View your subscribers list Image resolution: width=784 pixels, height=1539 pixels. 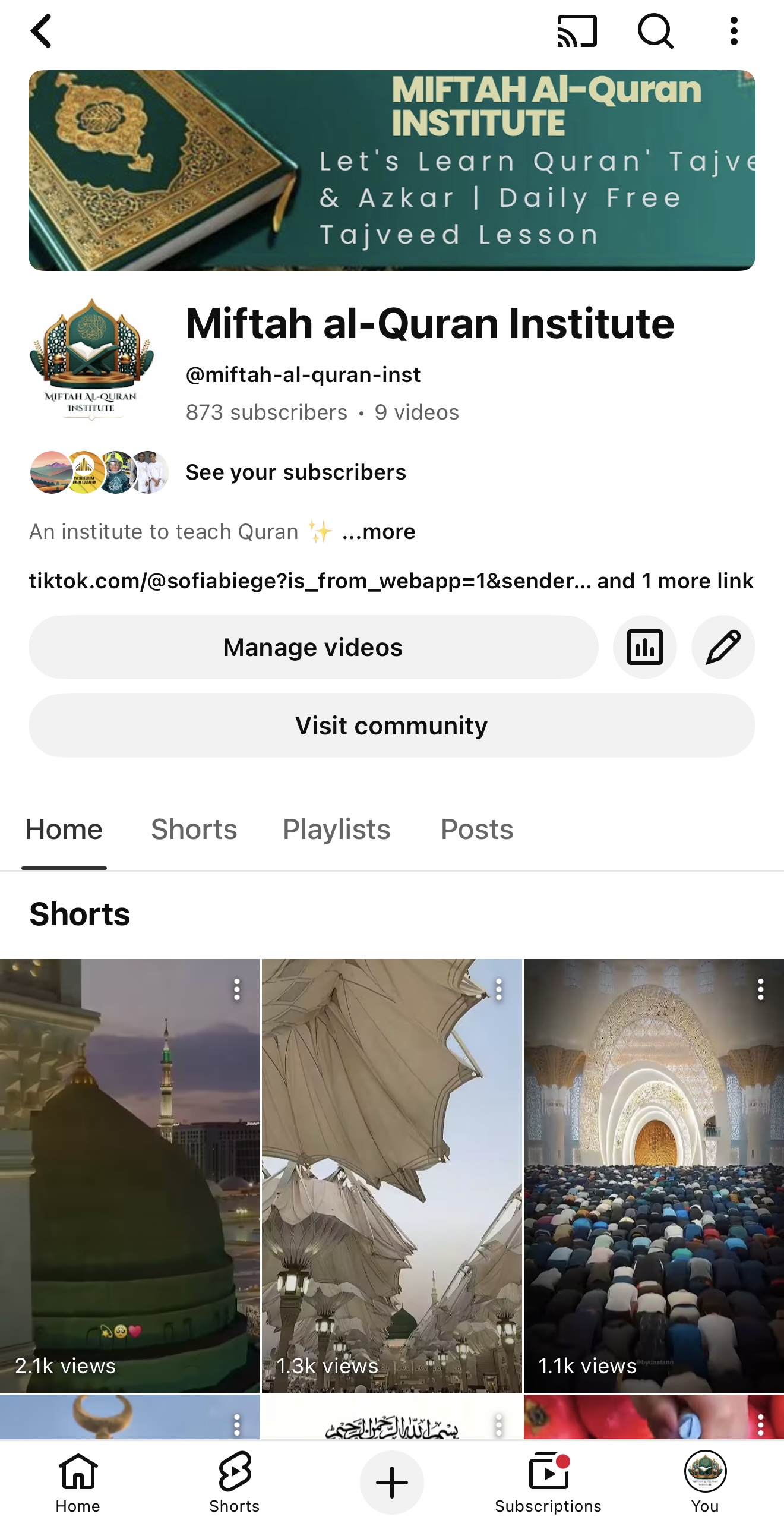coord(295,471)
